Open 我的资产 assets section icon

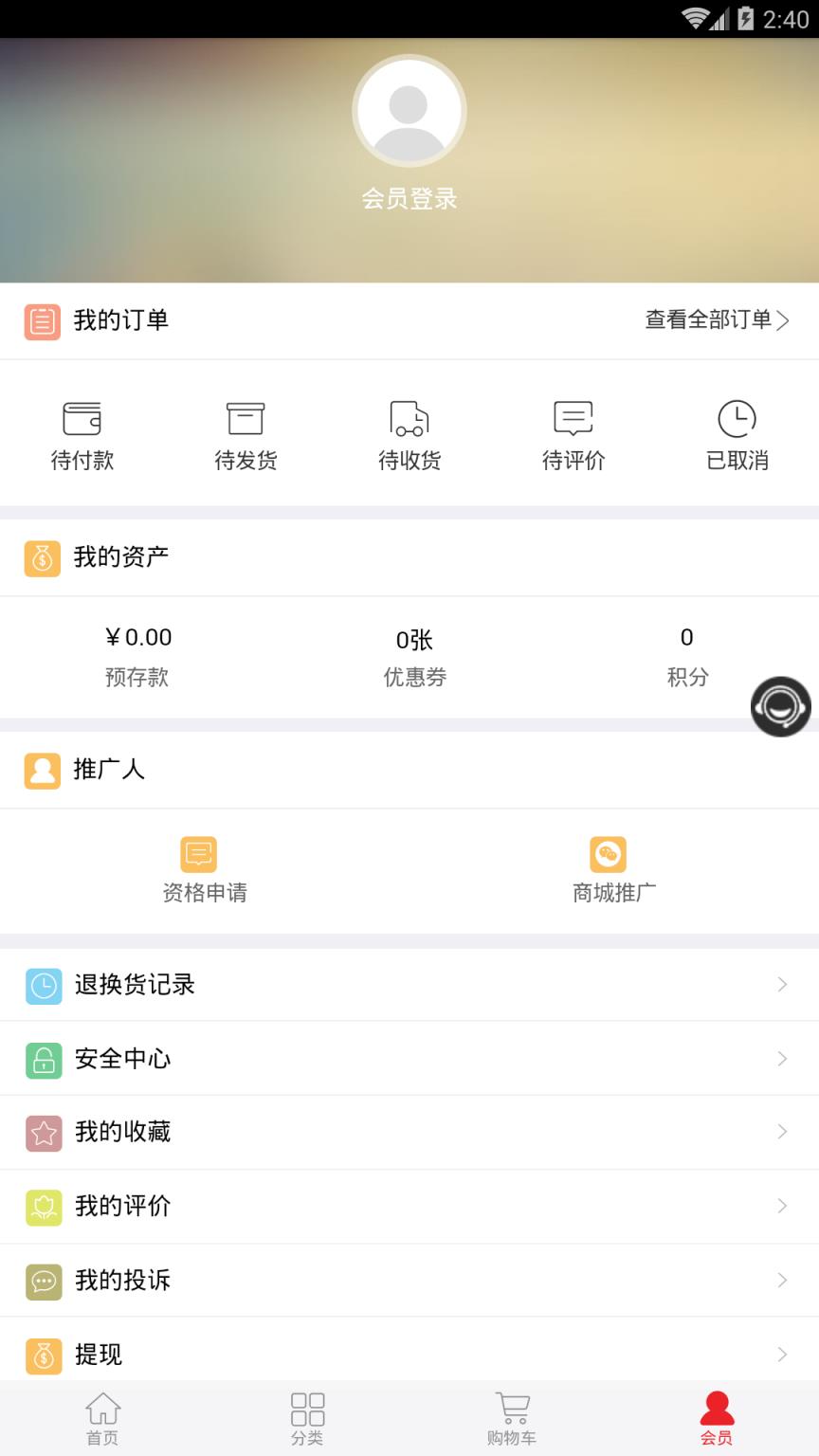click(x=42, y=557)
